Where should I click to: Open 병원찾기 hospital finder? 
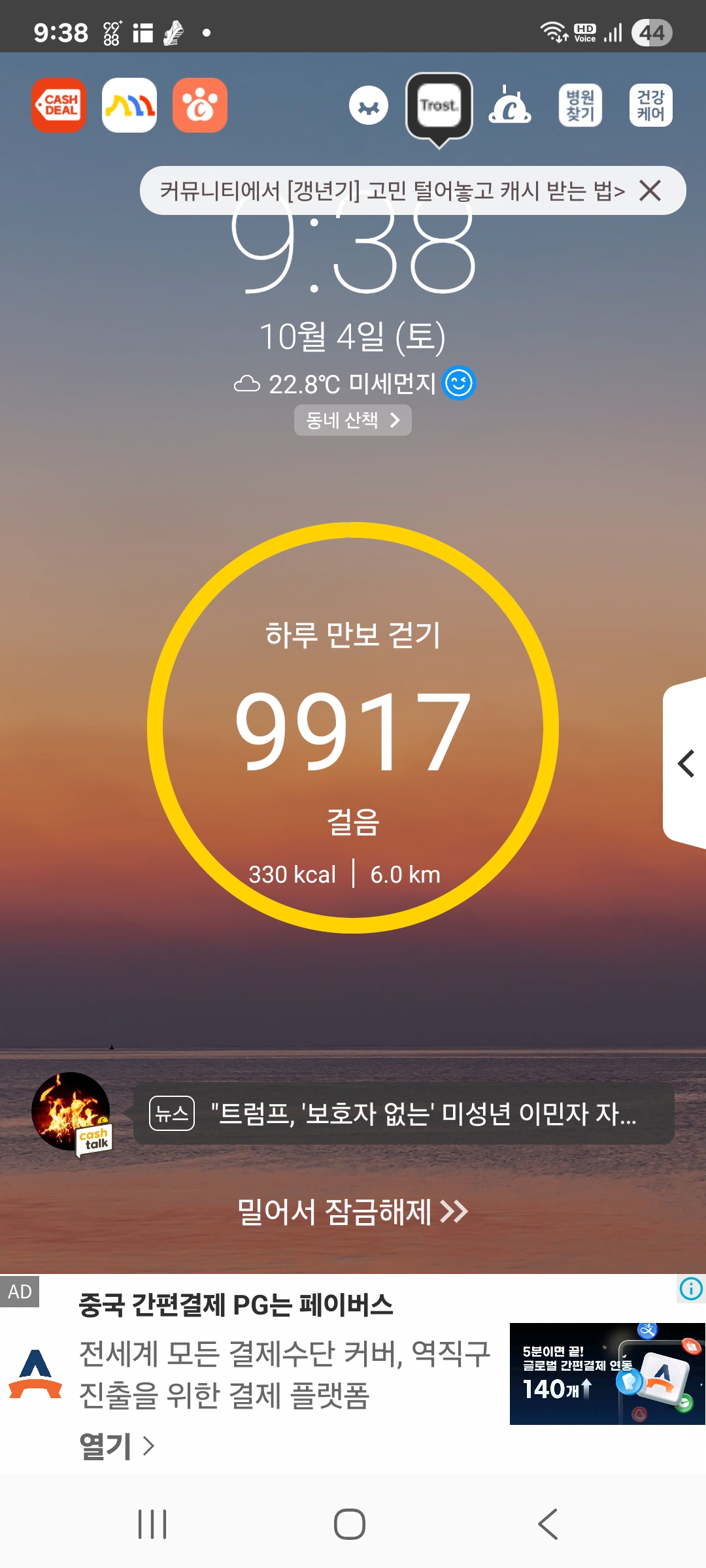pyautogui.click(x=580, y=106)
